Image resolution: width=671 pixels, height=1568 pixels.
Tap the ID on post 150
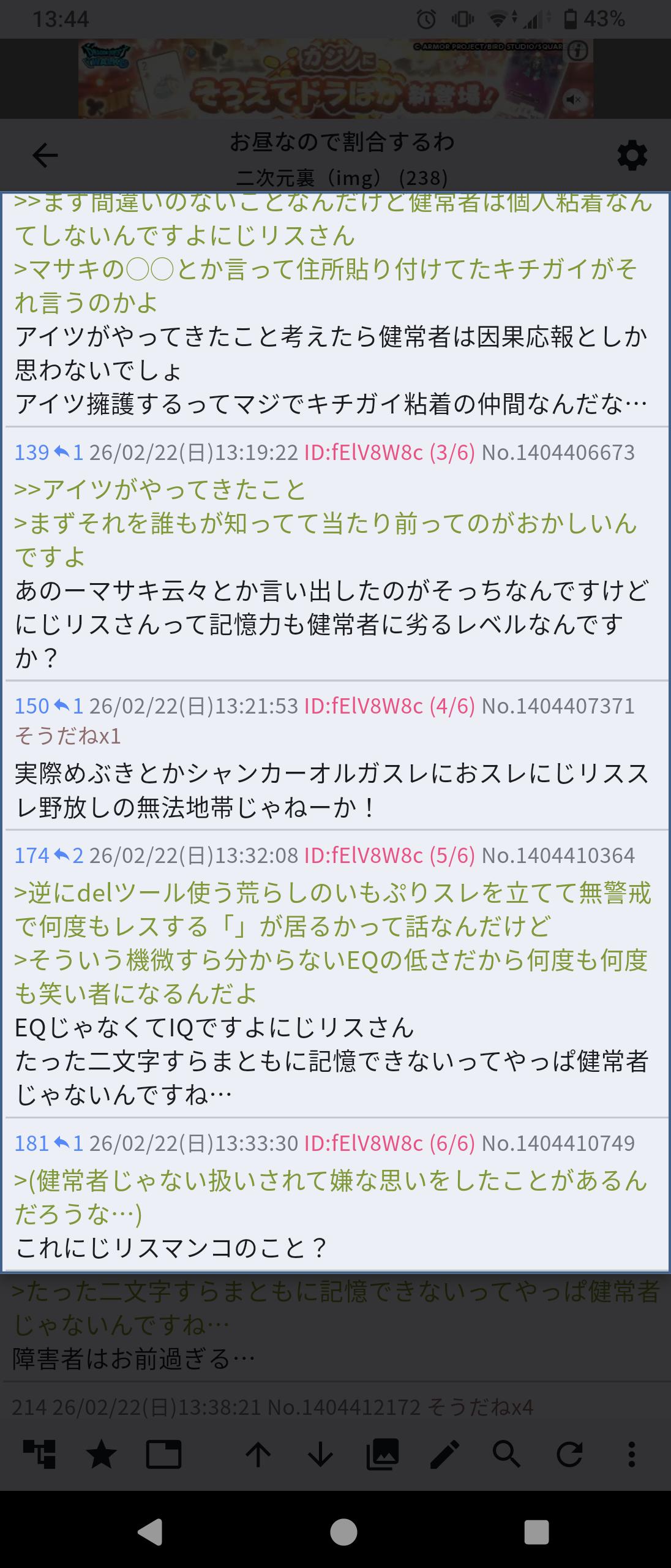[363, 706]
